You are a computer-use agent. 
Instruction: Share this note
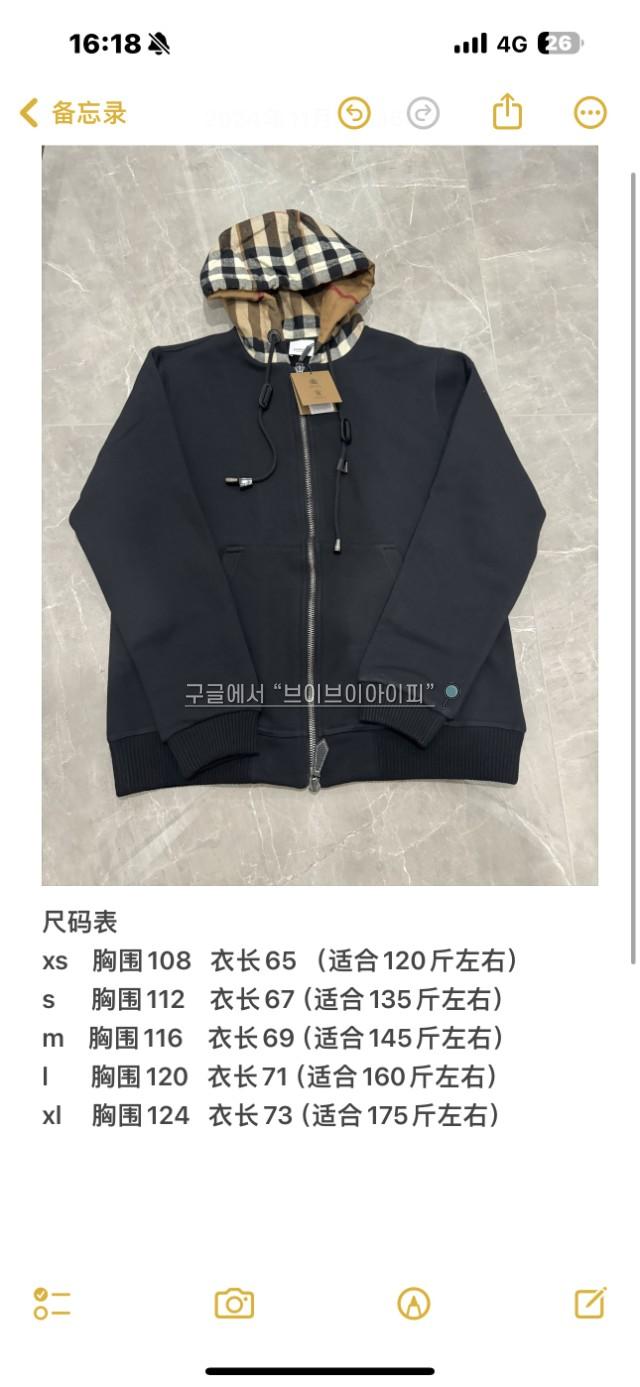coord(507,112)
